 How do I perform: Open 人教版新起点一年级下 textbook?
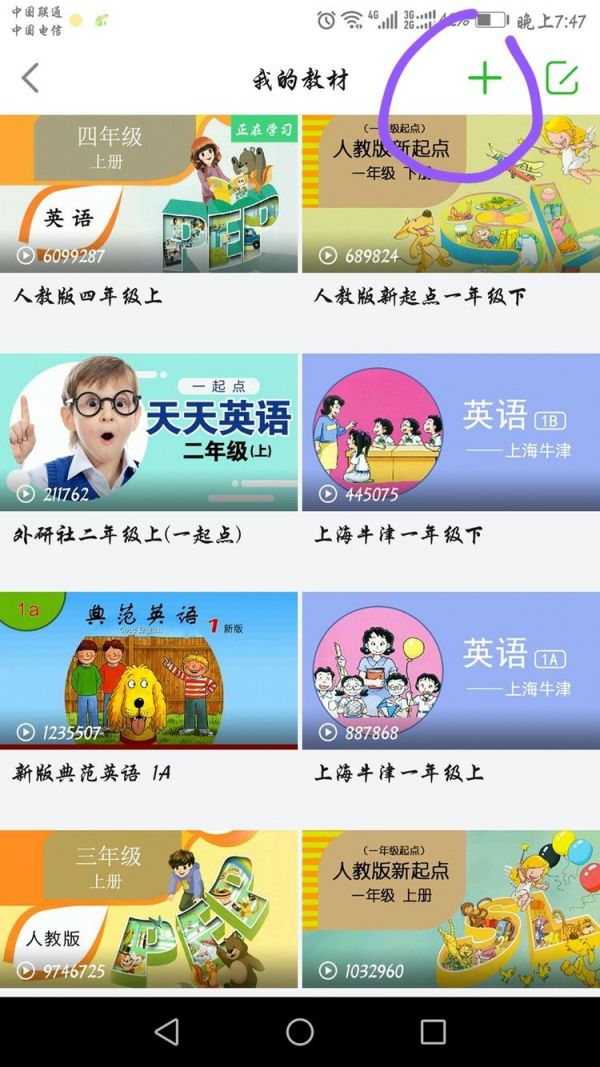click(451, 194)
